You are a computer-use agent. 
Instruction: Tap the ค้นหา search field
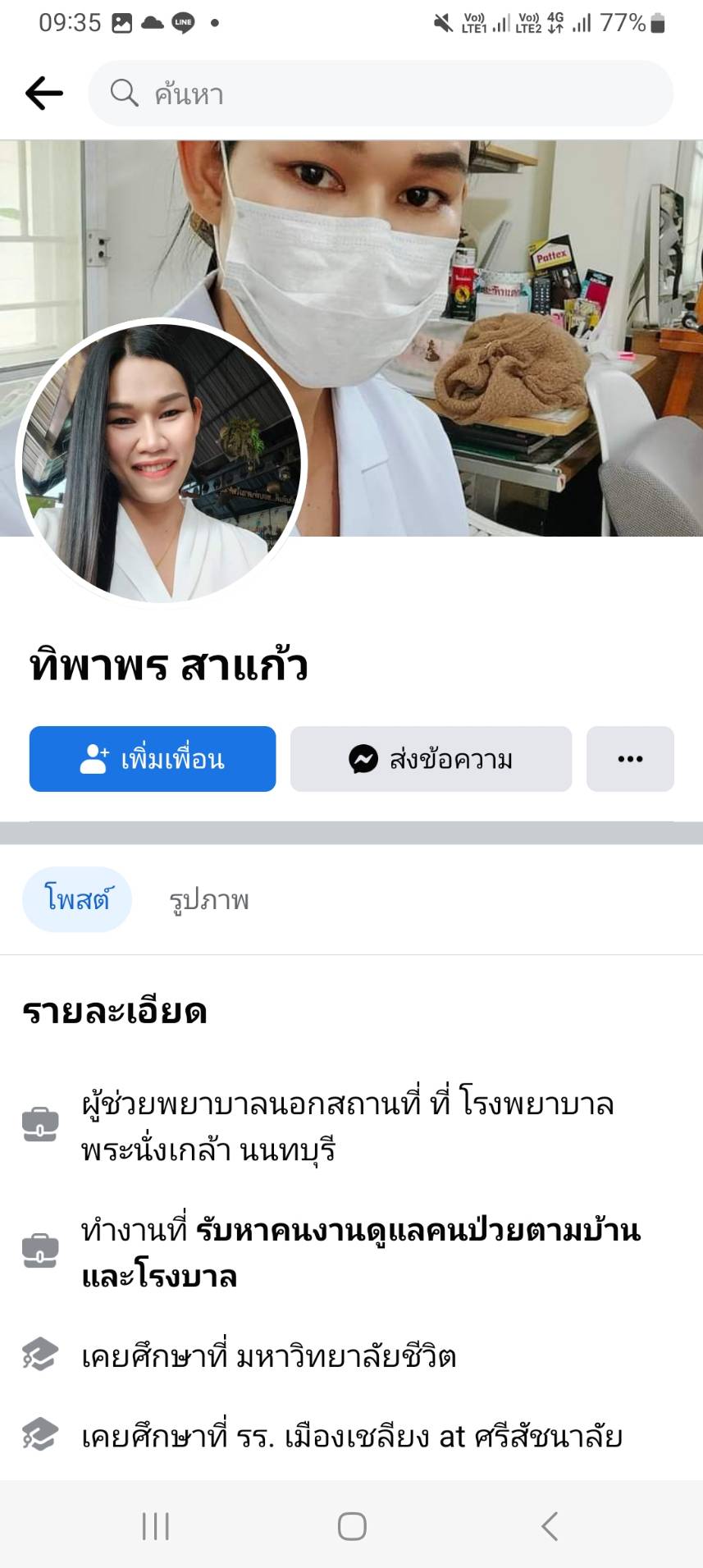pos(381,94)
